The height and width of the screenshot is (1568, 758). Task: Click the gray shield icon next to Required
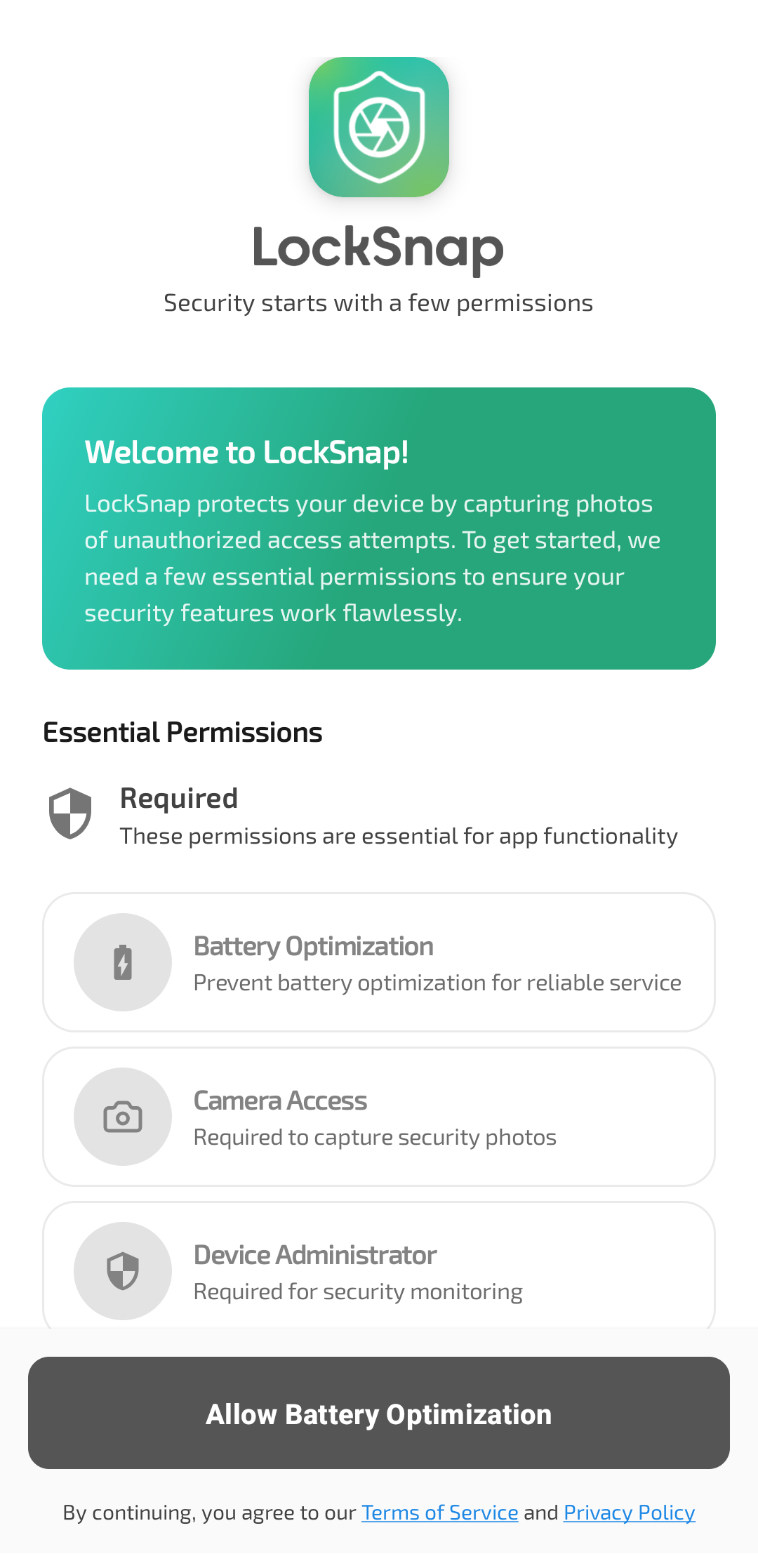(70, 813)
